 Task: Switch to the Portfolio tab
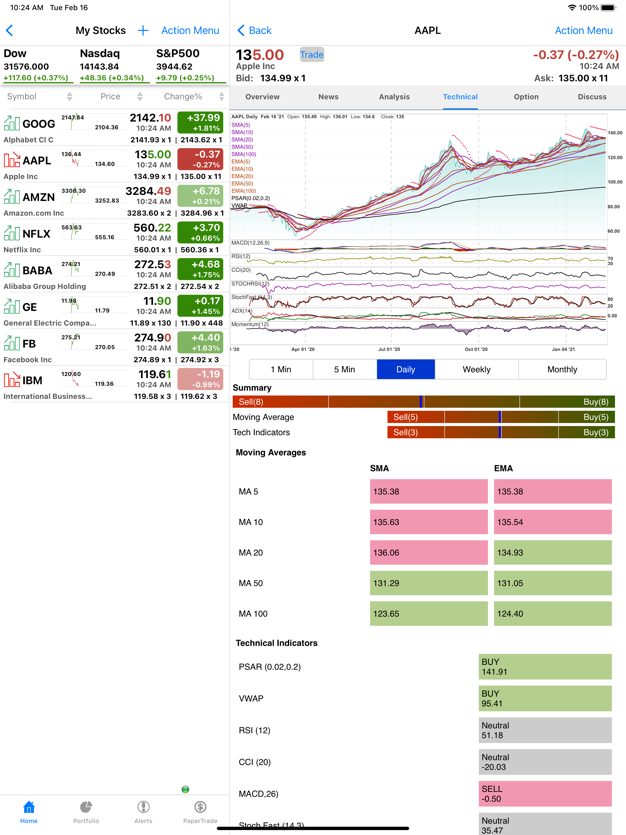86,811
